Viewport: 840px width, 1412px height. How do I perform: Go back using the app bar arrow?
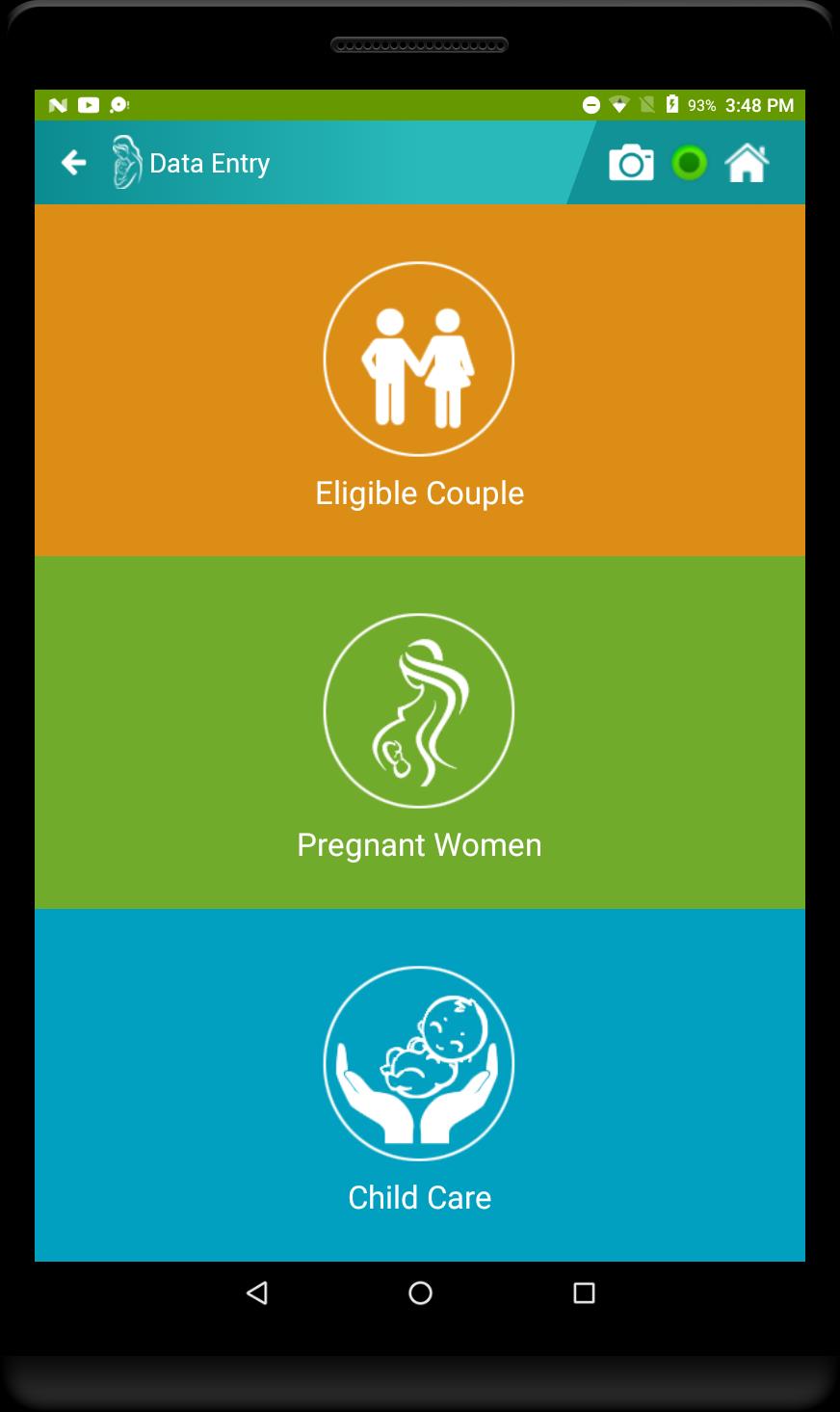pyautogui.click(x=73, y=163)
